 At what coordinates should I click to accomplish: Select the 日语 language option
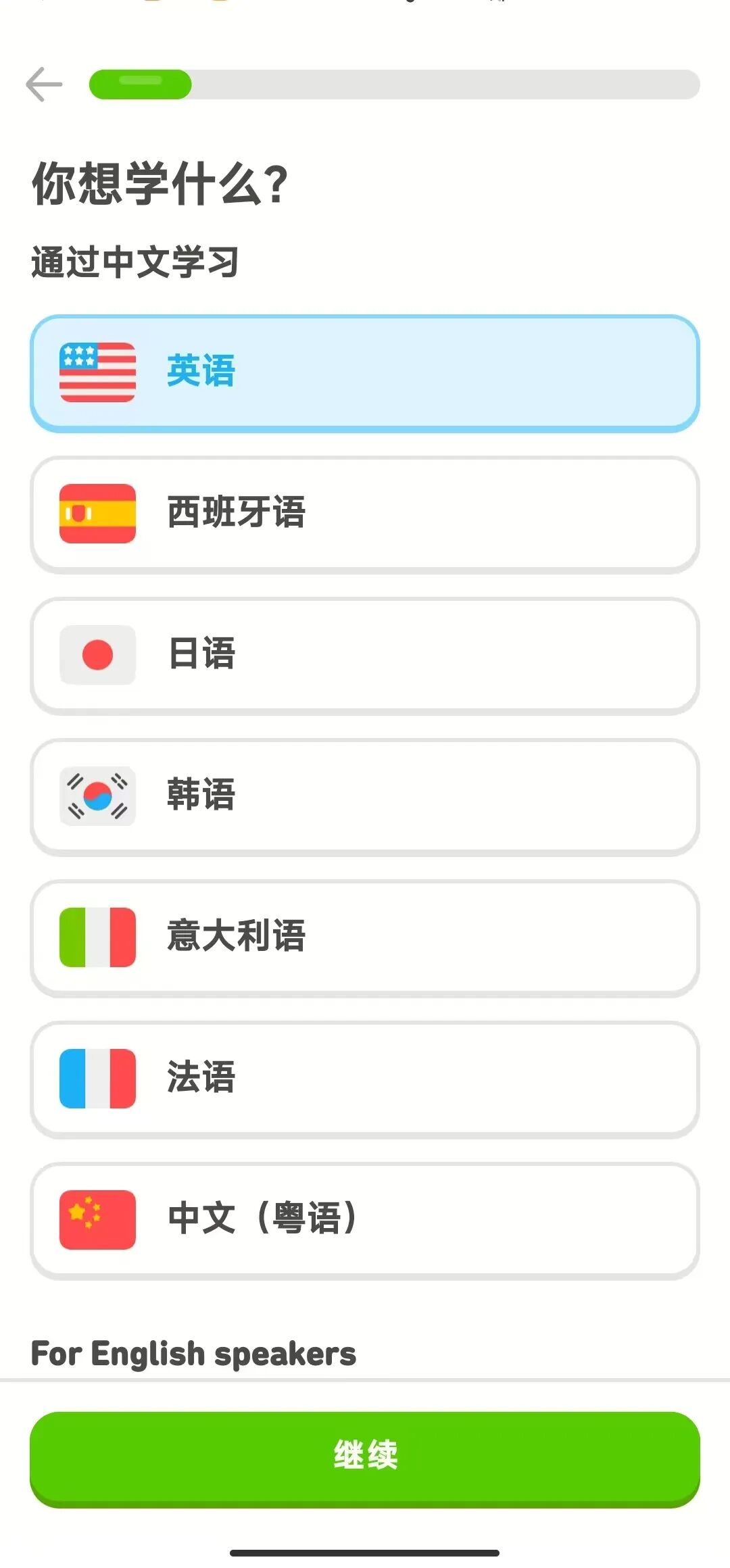tap(365, 654)
